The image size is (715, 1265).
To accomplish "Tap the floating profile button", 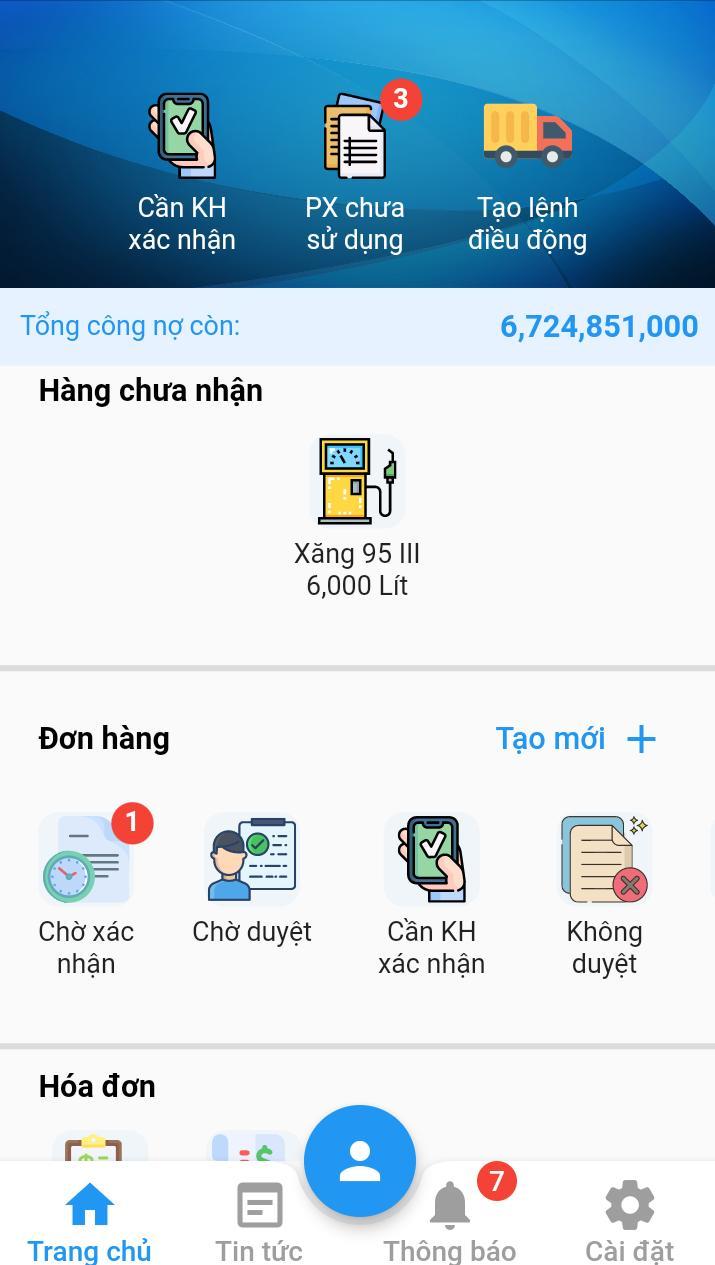I will pyautogui.click(x=359, y=1162).
